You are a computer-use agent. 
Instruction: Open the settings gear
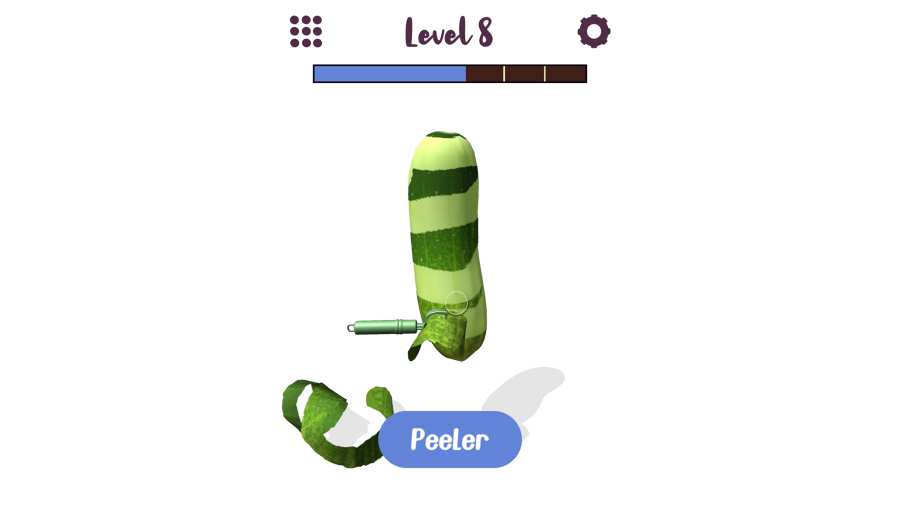tap(594, 32)
